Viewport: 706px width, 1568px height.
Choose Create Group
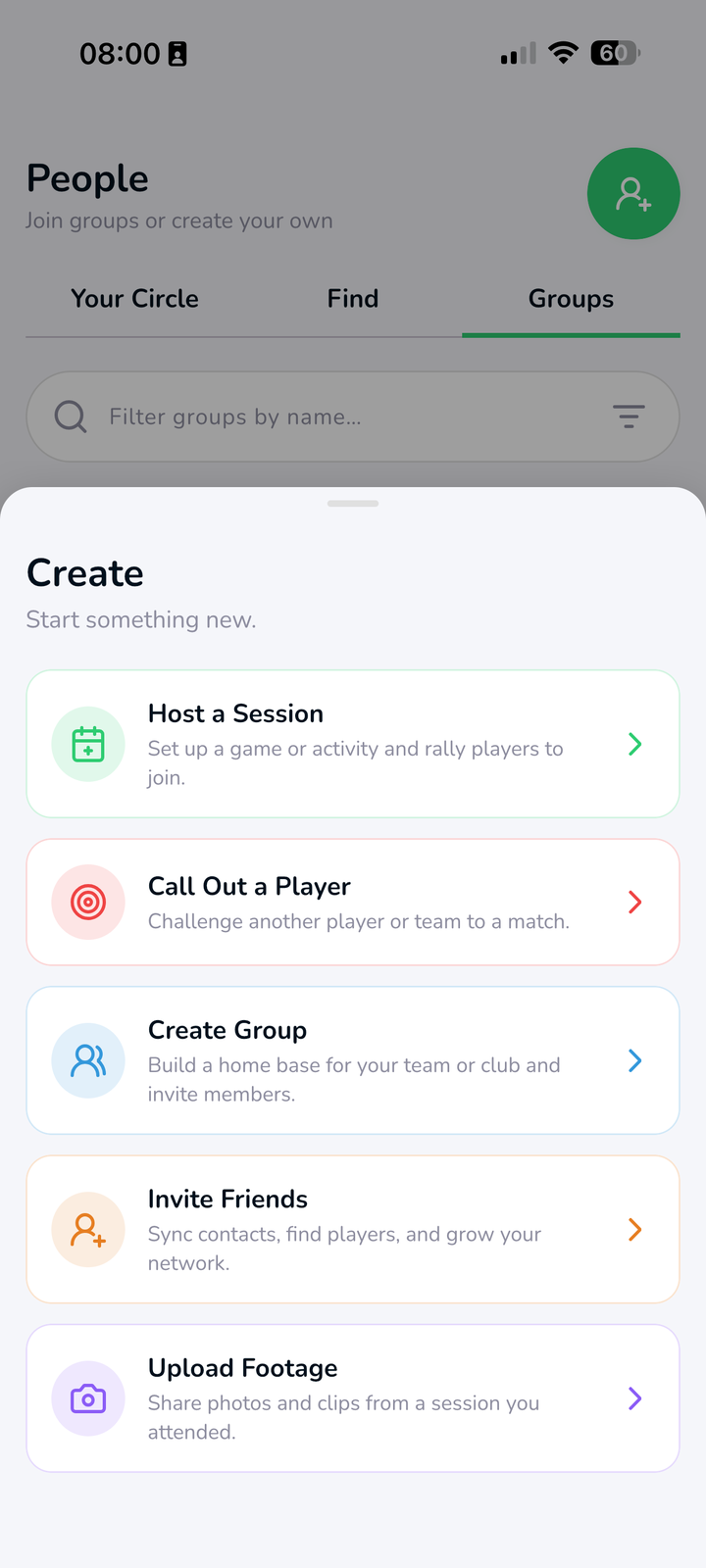[x=353, y=1060]
